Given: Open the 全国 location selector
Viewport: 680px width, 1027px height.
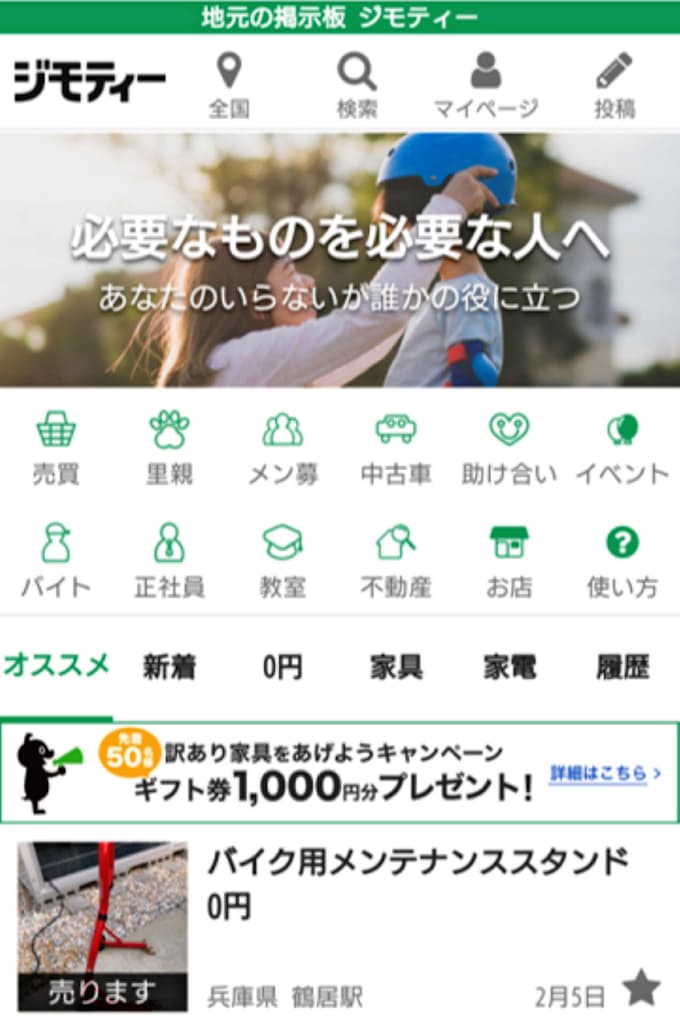Looking at the screenshot, I should coord(229,85).
